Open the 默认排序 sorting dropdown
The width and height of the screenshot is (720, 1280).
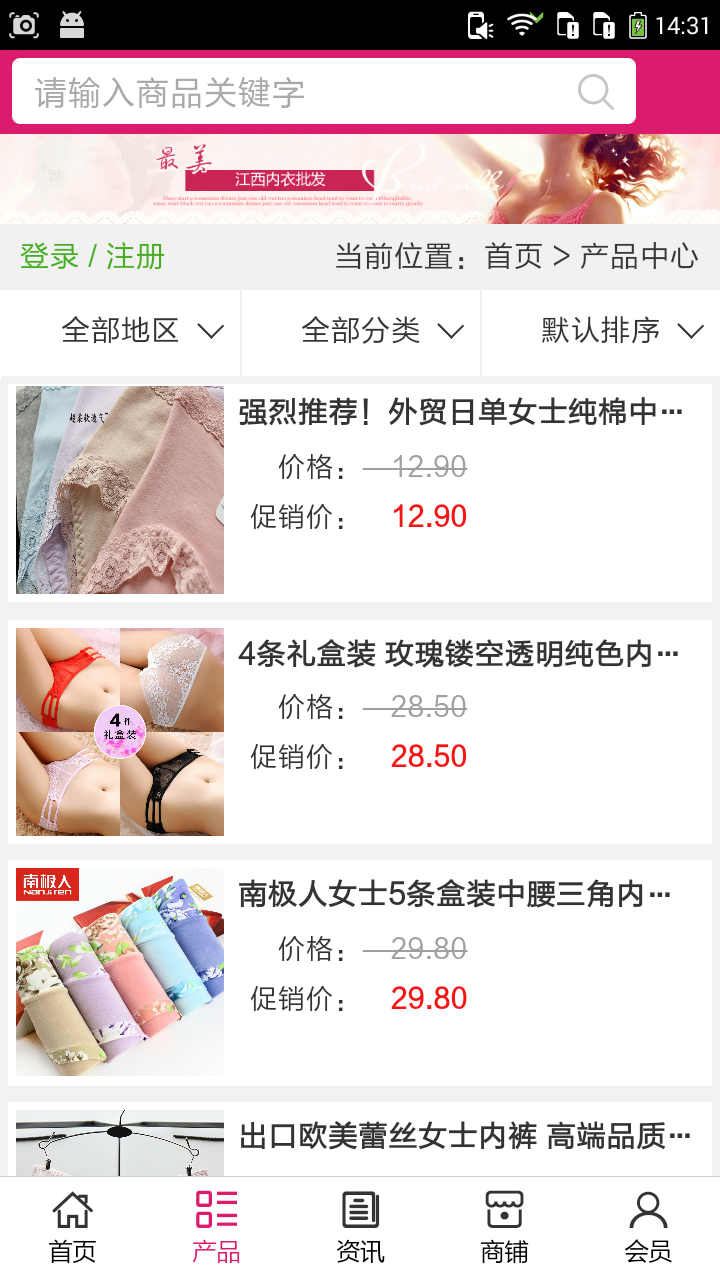pyautogui.click(x=622, y=331)
